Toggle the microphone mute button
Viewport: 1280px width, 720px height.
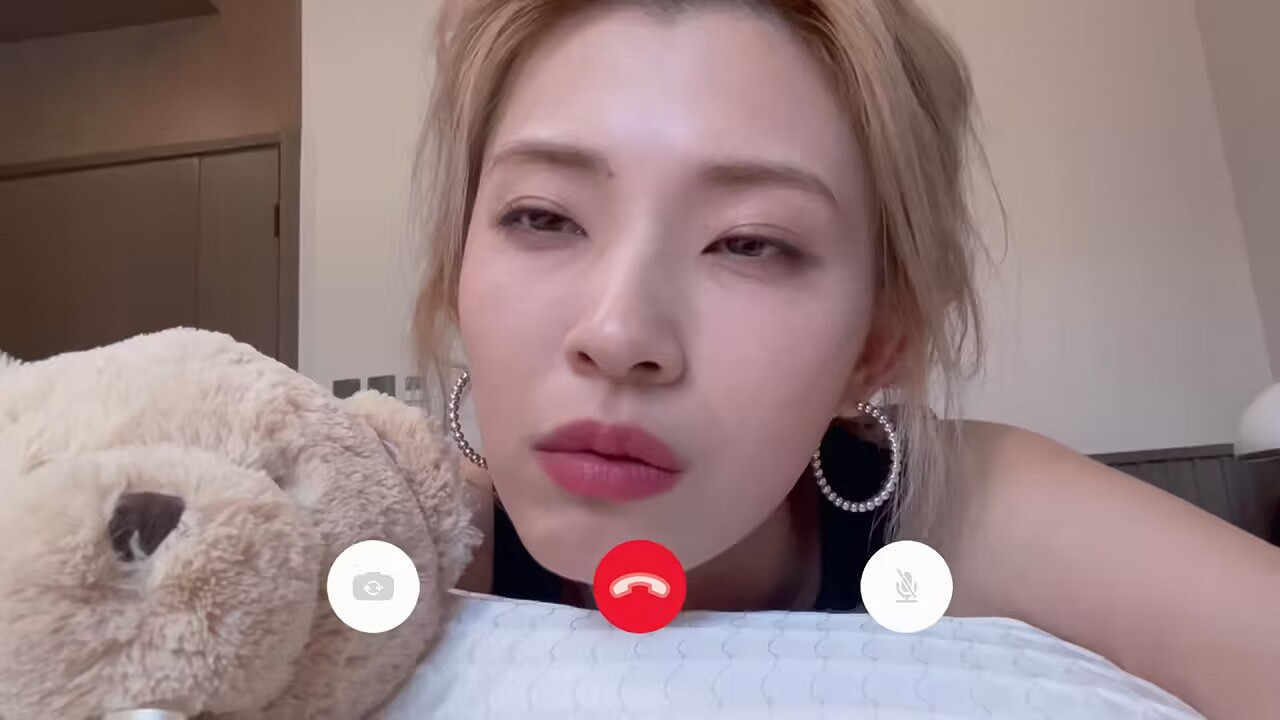[x=906, y=586]
